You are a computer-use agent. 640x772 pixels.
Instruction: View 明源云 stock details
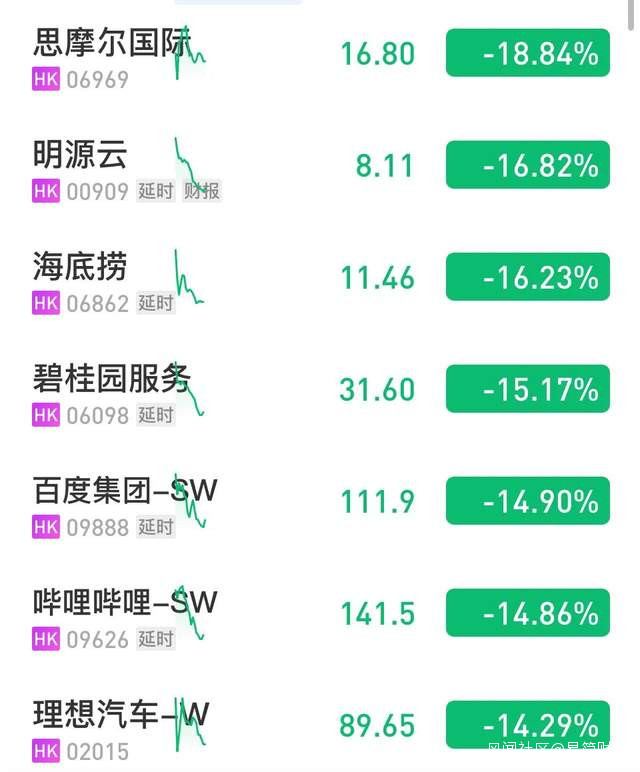click(x=80, y=155)
